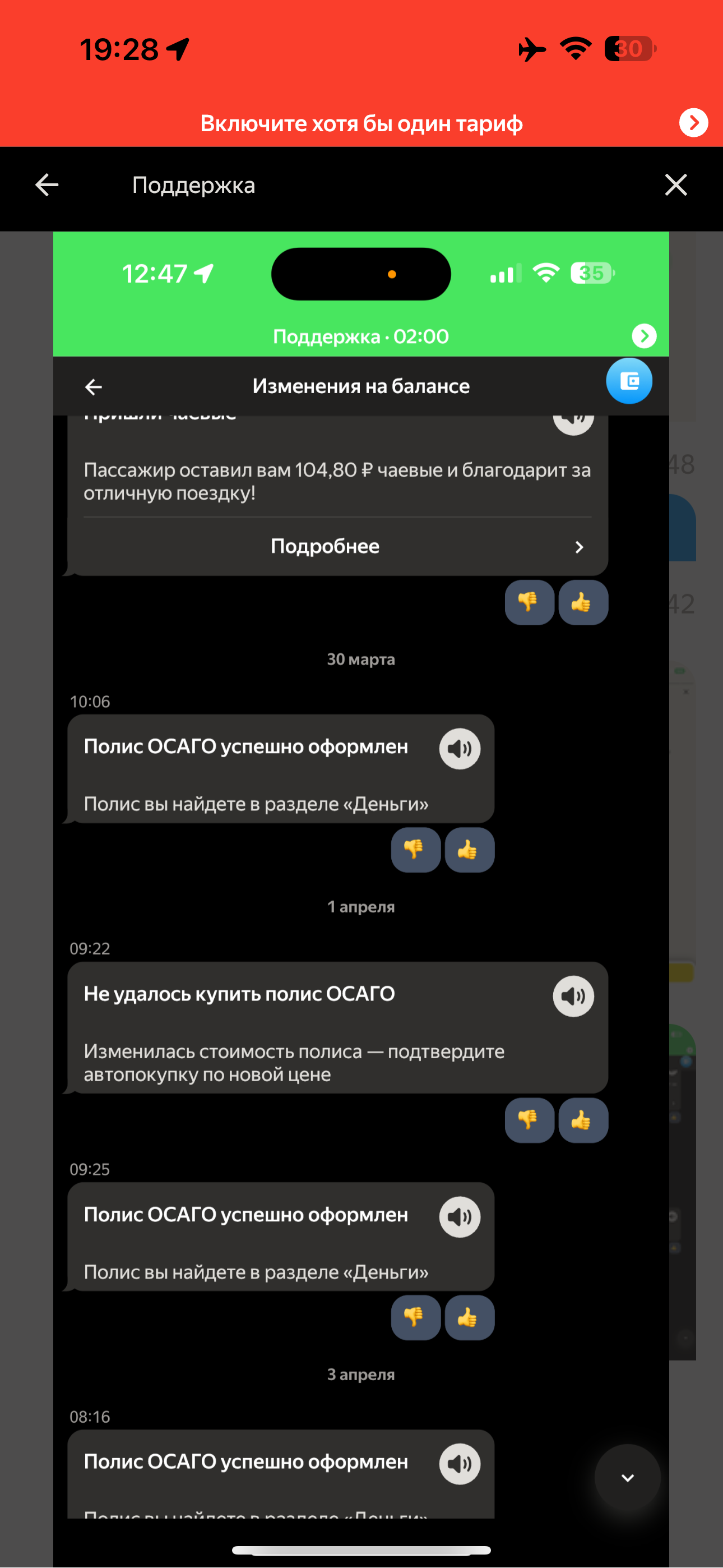Tap the arrow on the red tariff banner
The width and height of the screenshot is (723, 1568).
tap(693, 123)
